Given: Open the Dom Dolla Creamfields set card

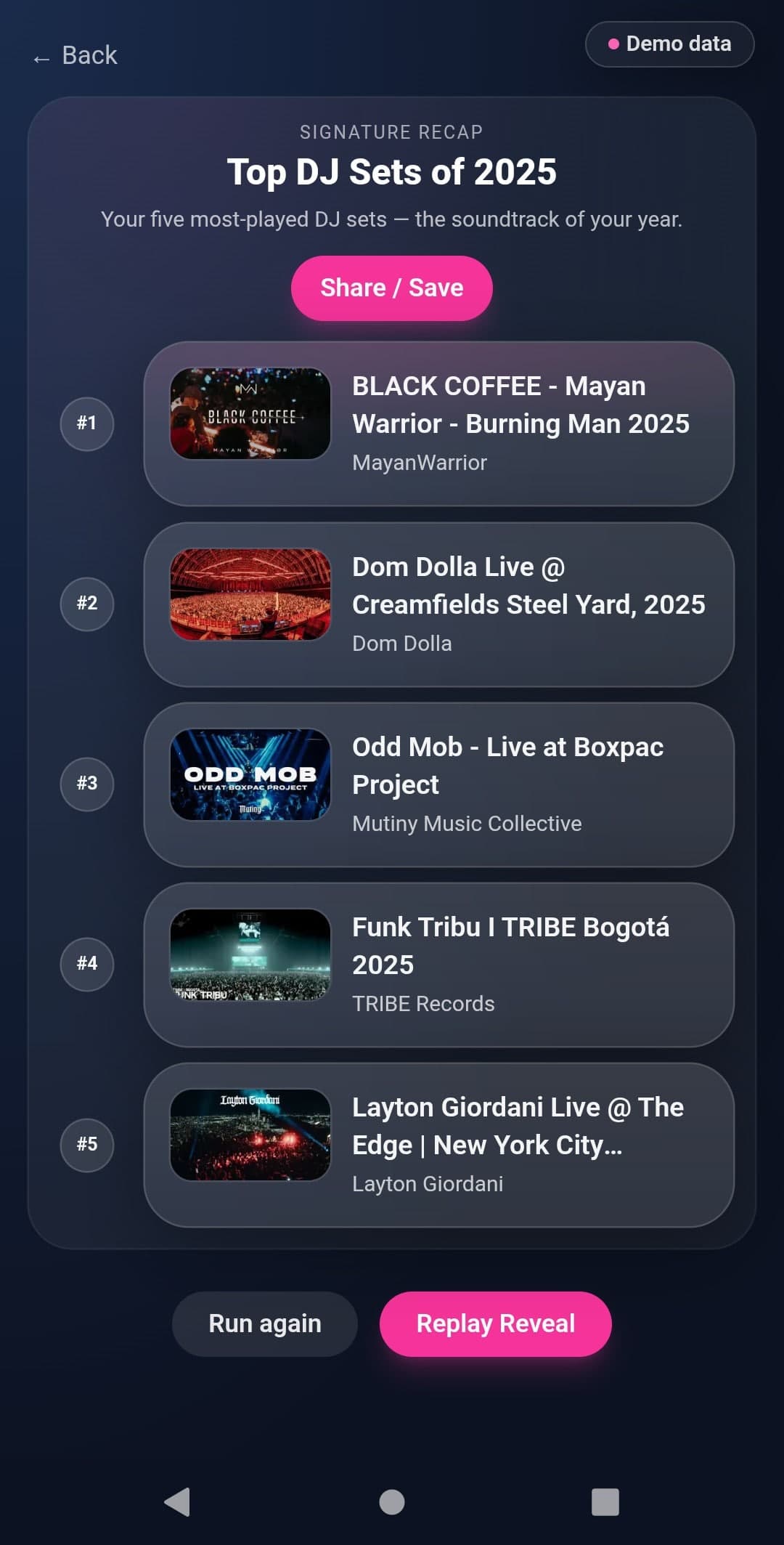Looking at the screenshot, I should (438, 604).
